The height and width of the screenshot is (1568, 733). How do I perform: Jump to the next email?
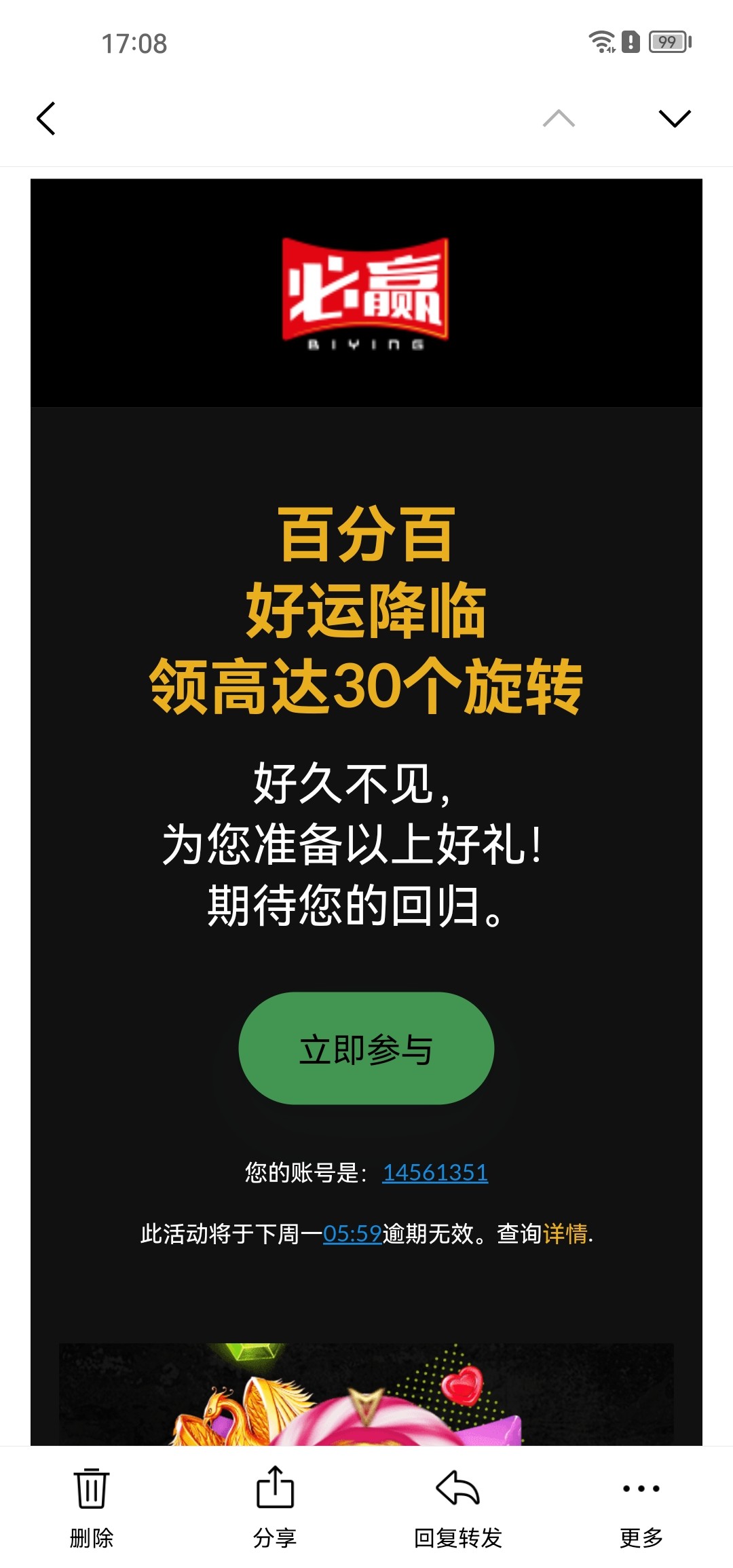pyautogui.click(x=675, y=119)
